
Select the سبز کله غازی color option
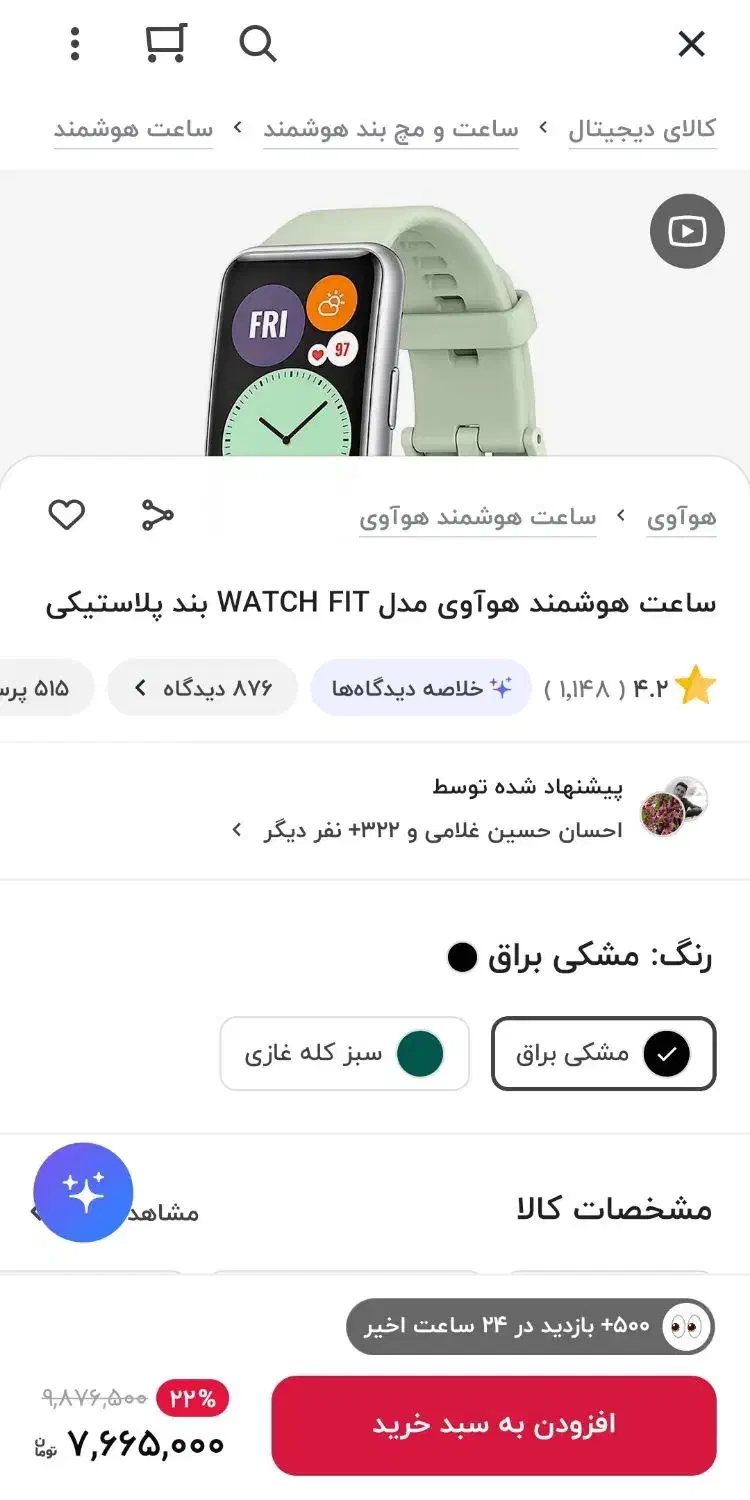[x=344, y=1053]
